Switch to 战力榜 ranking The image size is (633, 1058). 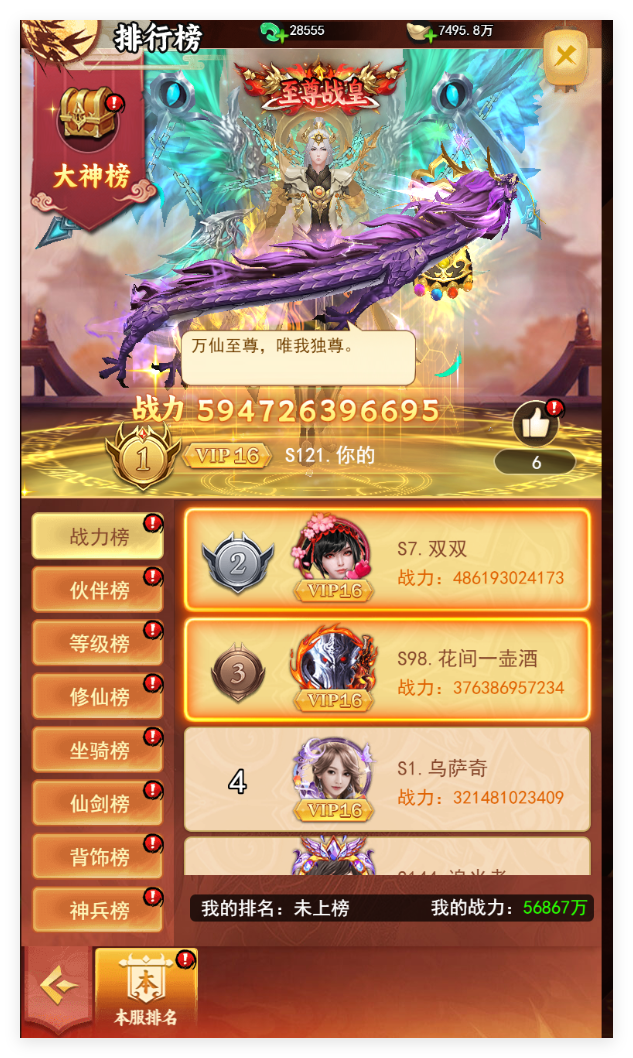[98, 537]
